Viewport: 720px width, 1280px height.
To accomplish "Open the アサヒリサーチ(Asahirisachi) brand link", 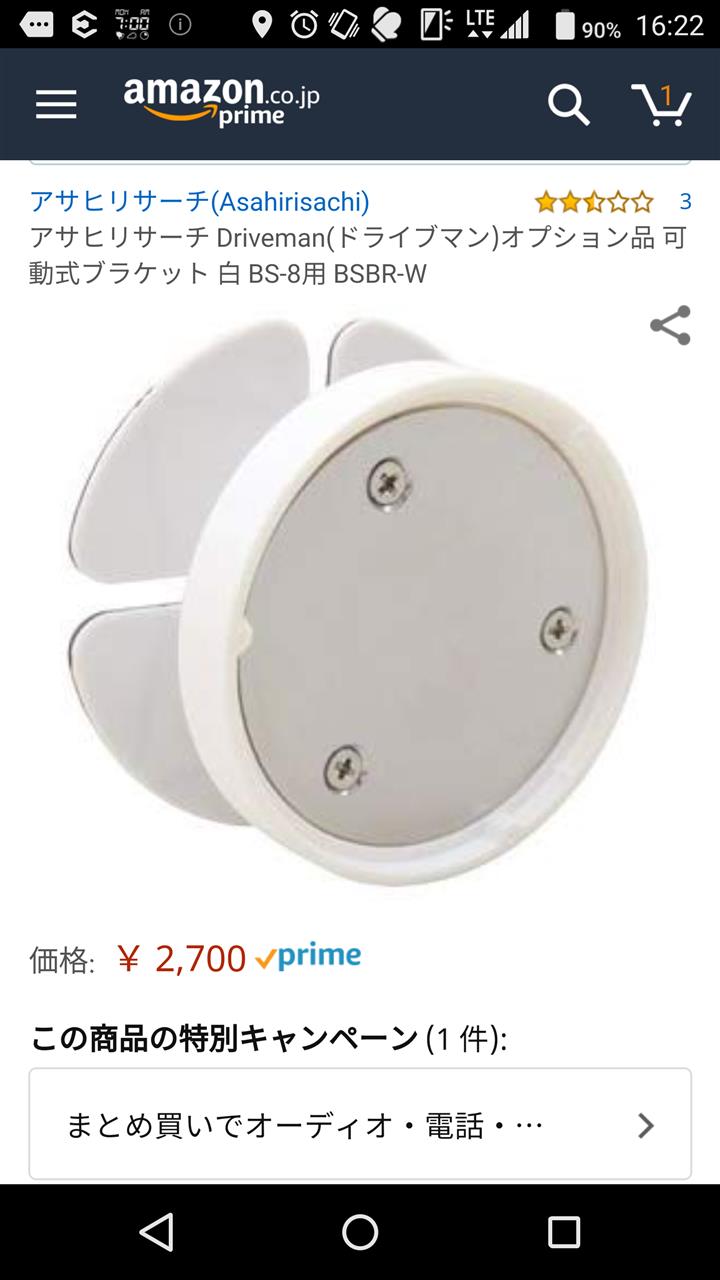I will [x=200, y=202].
